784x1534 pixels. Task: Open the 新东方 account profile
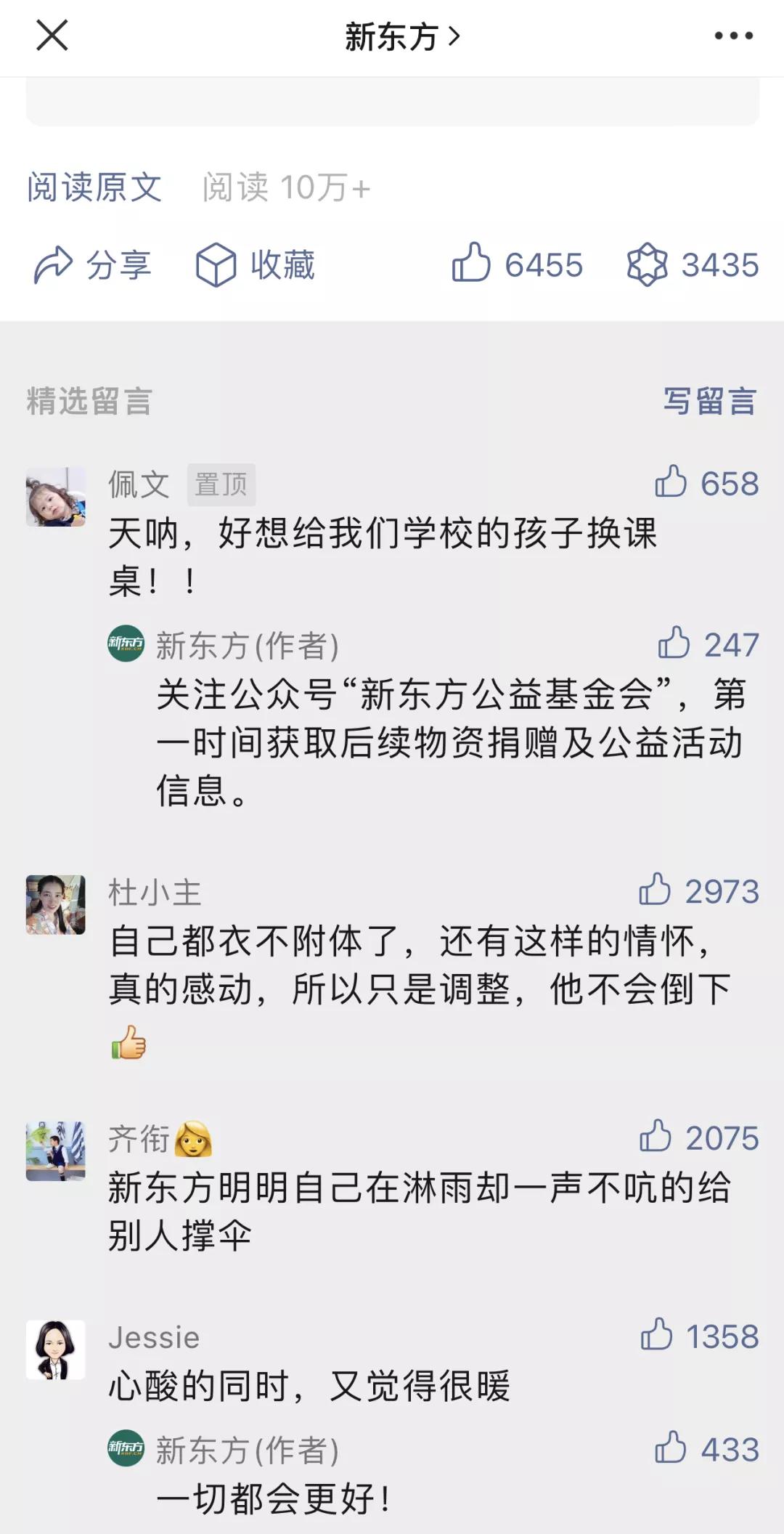(x=401, y=37)
